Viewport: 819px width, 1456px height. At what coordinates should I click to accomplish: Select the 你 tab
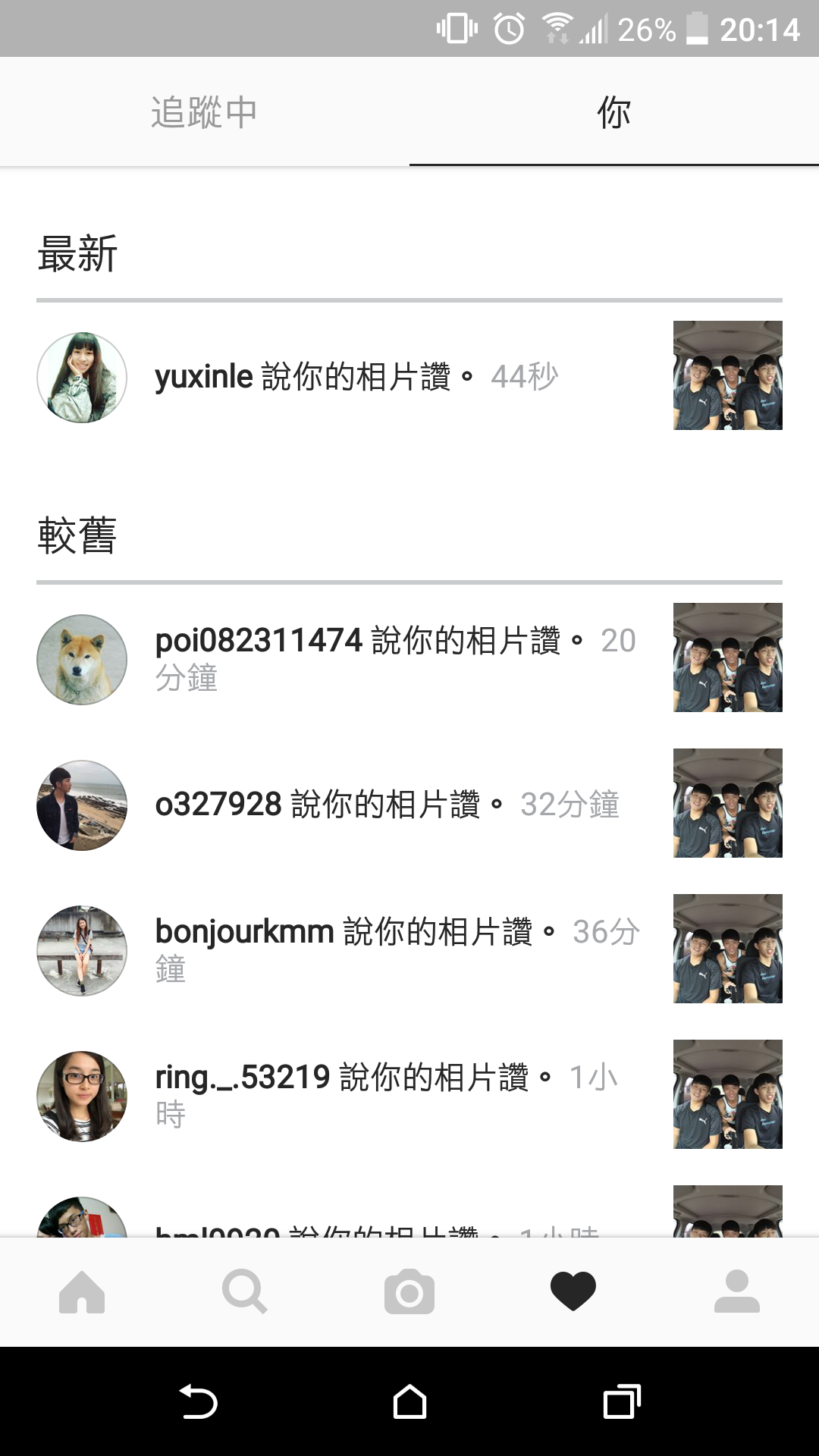pos(614,112)
